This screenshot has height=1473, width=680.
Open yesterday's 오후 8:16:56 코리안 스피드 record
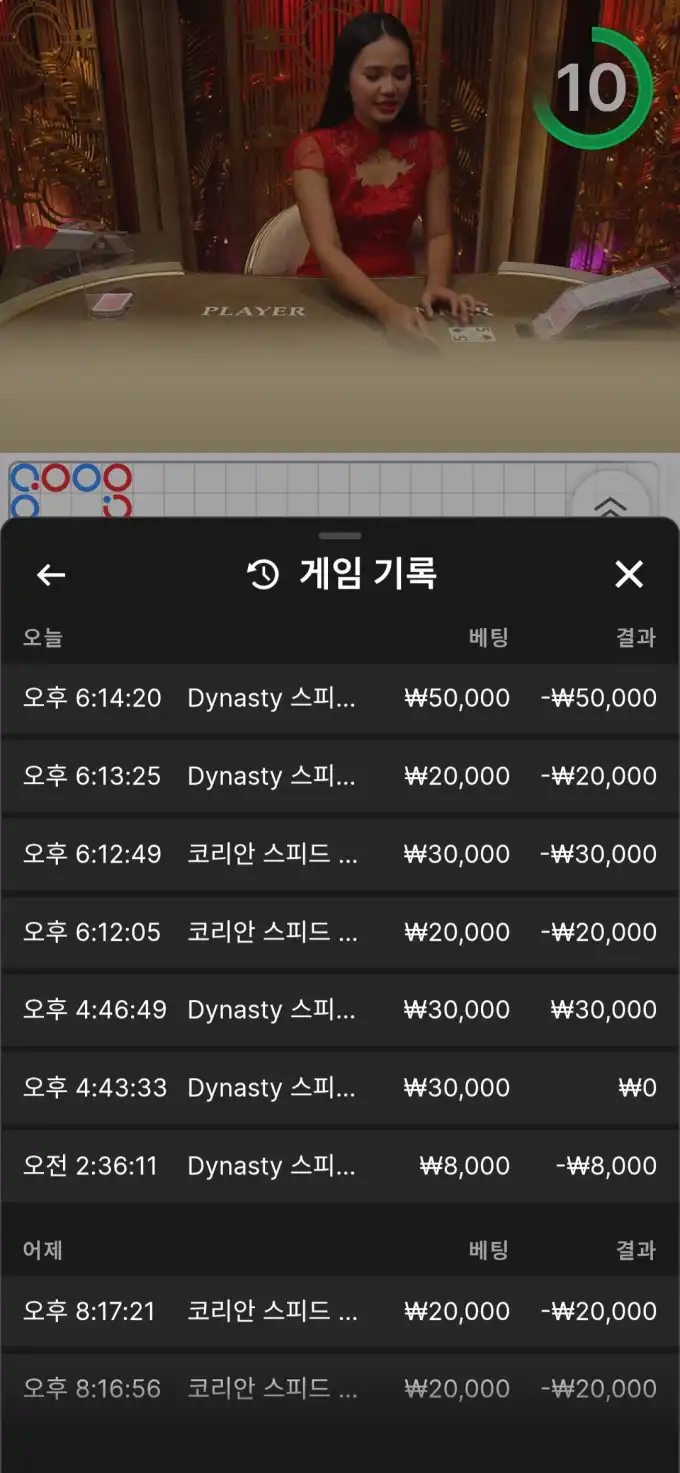340,1389
